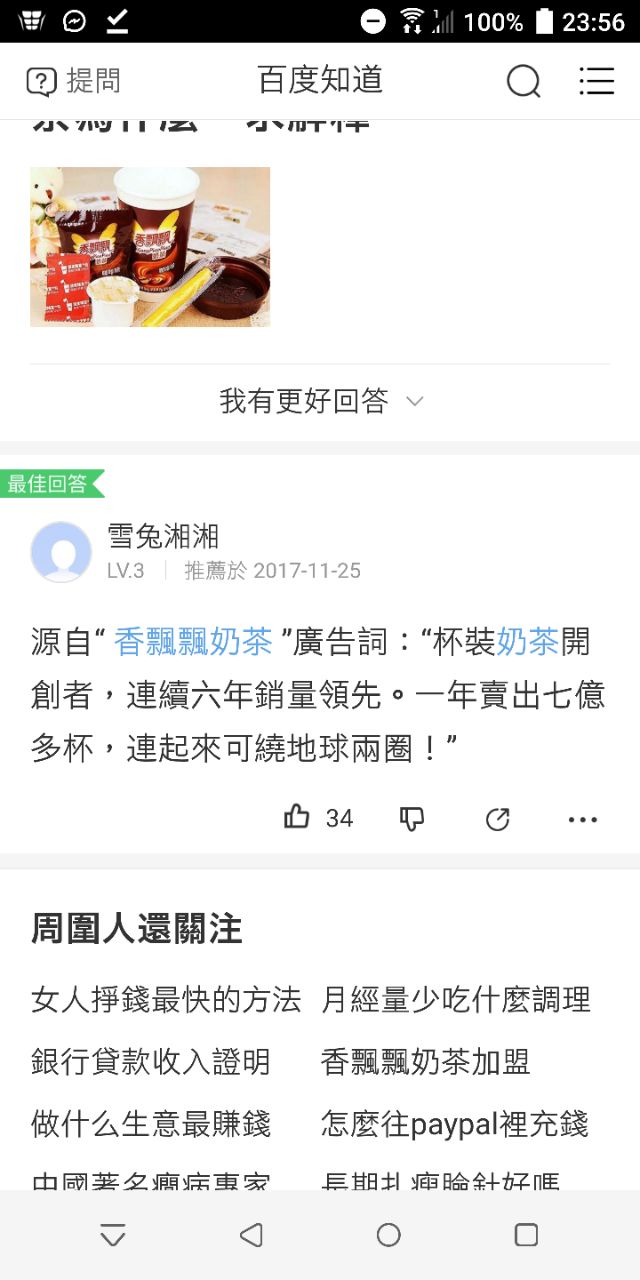The height and width of the screenshot is (1280, 640).
Task: Select 銀行貸款收入證明
Action: [x=151, y=1061]
